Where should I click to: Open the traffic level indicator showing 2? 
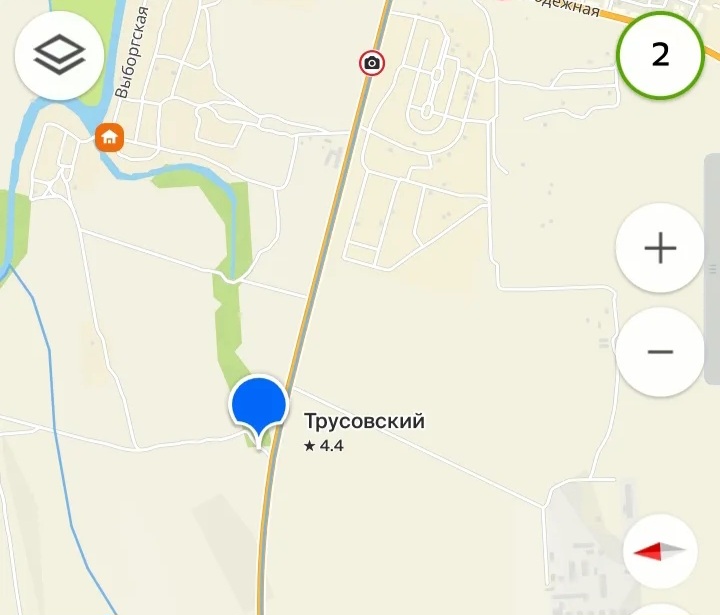pyautogui.click(x=660, y=55)
